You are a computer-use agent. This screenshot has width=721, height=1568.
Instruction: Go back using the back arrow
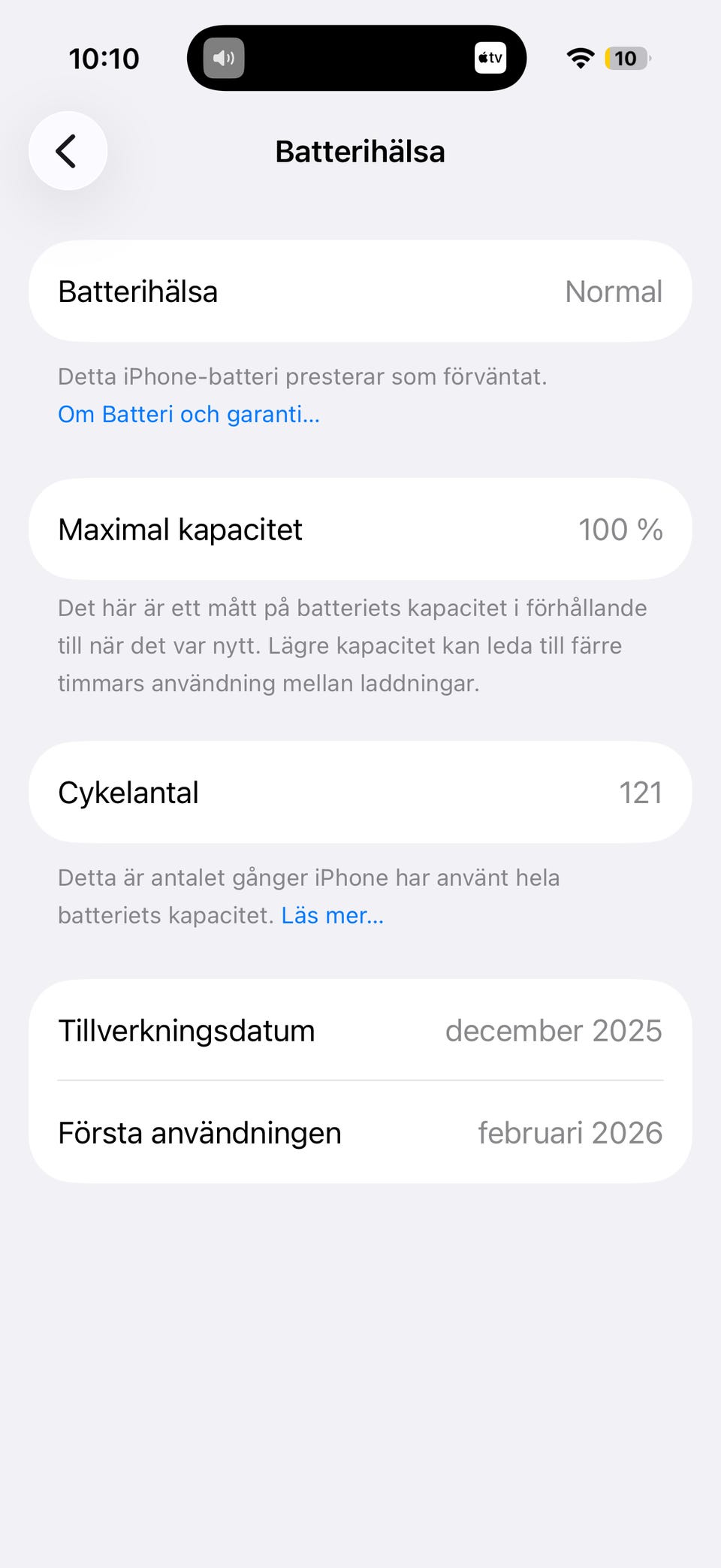68,151
